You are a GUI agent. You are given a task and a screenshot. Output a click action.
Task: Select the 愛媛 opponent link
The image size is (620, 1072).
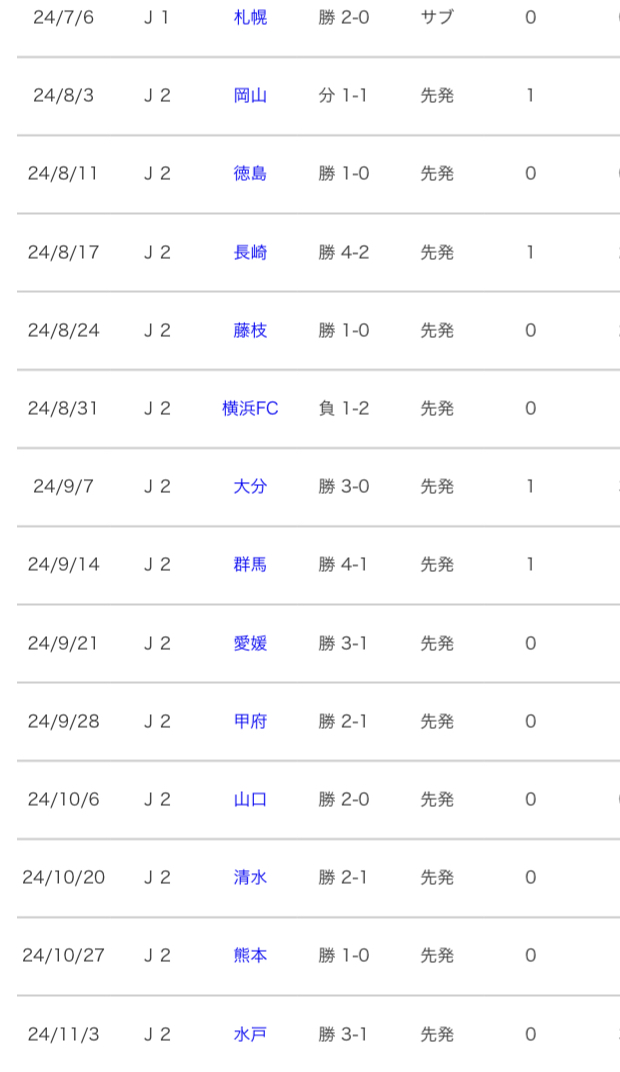(x=250, y=643)
